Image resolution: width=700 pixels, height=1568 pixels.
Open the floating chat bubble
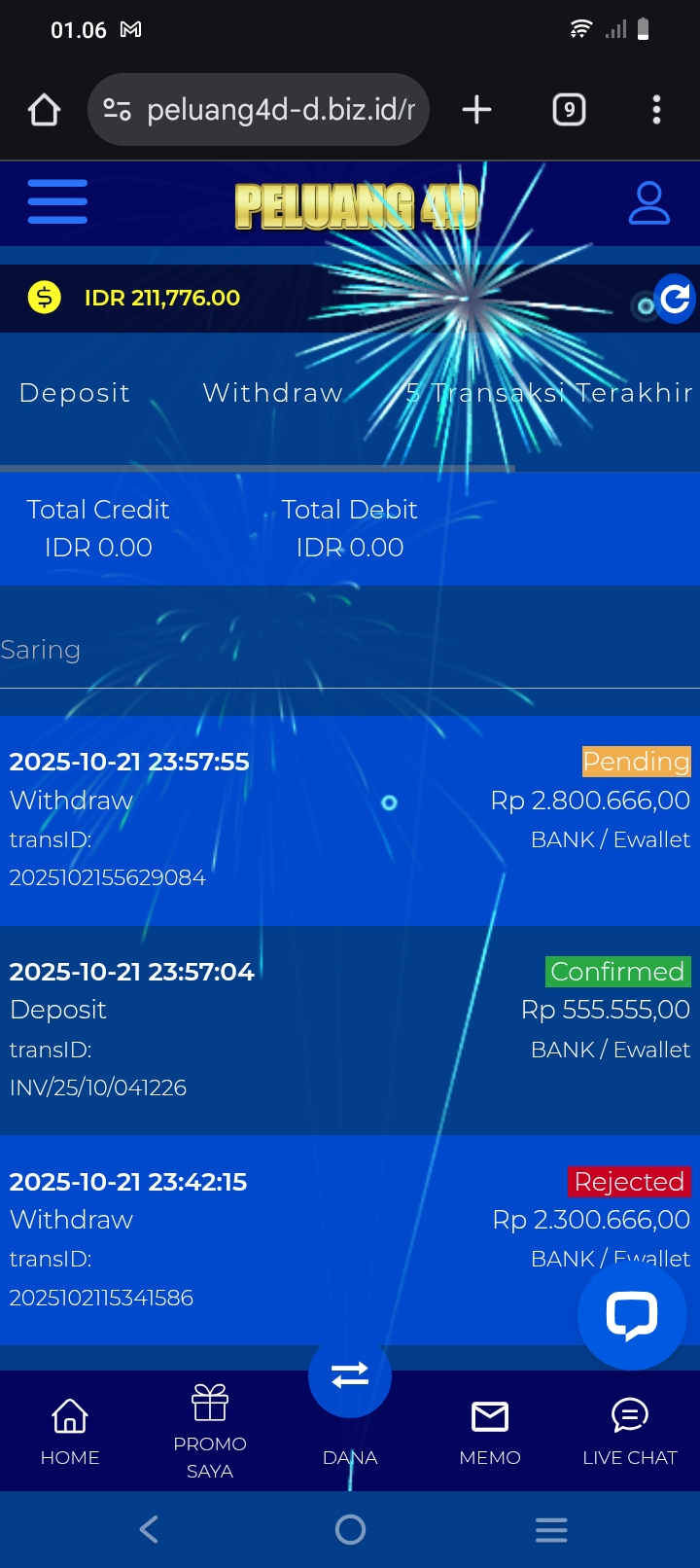click(632, 1315)
